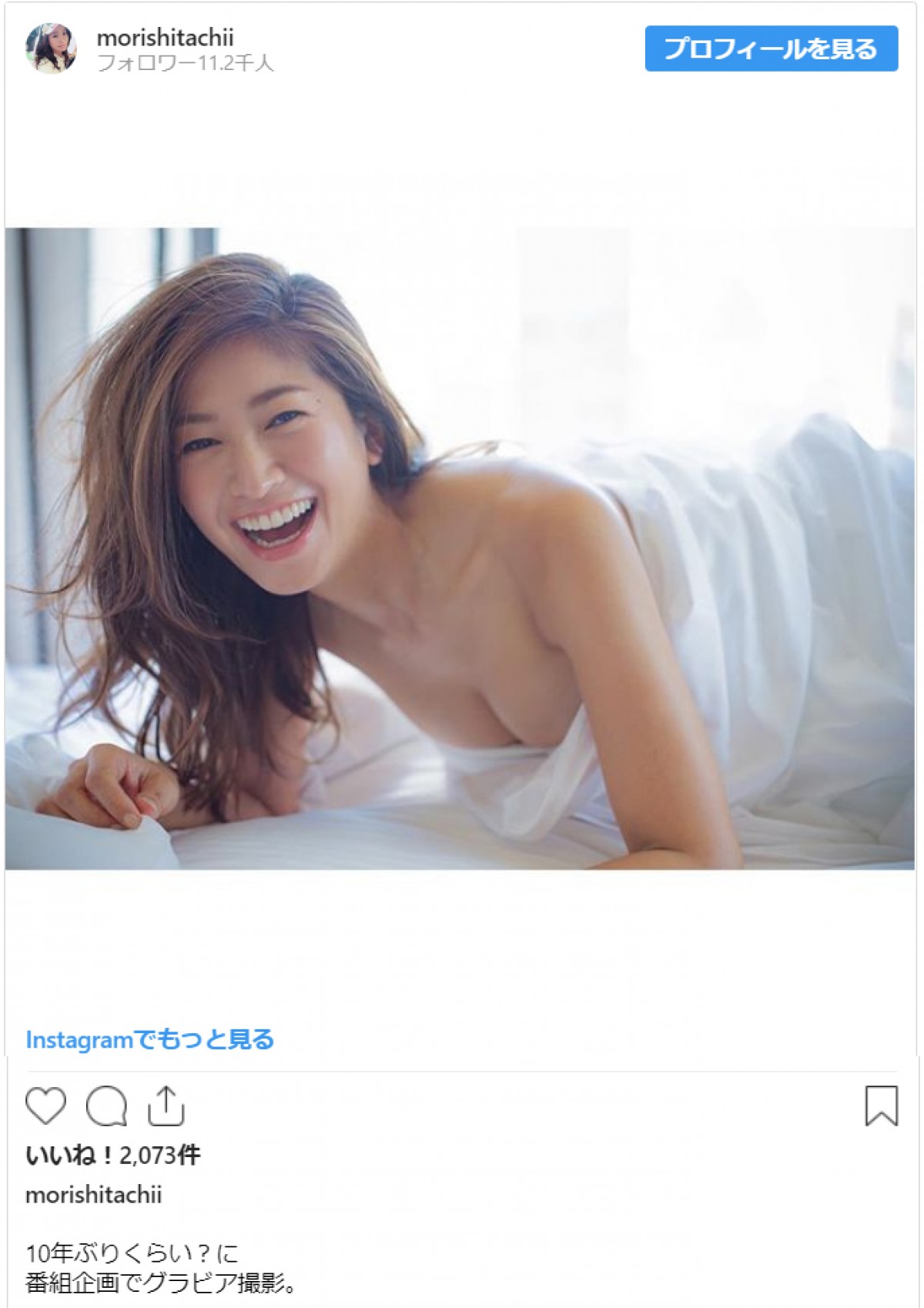
Task: Open the morishitachii username in the header
Action: coord(165,37)
